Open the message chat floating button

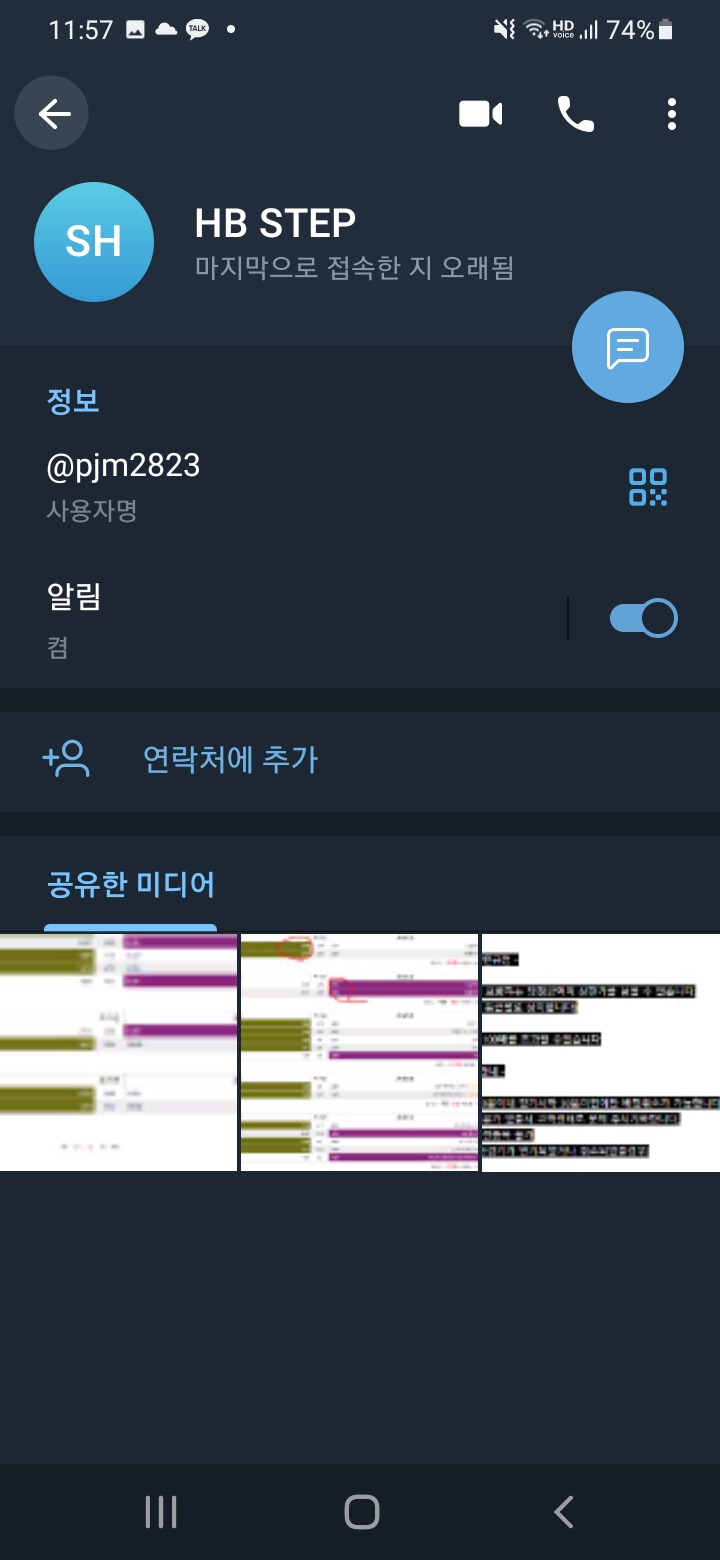[627, 347]
